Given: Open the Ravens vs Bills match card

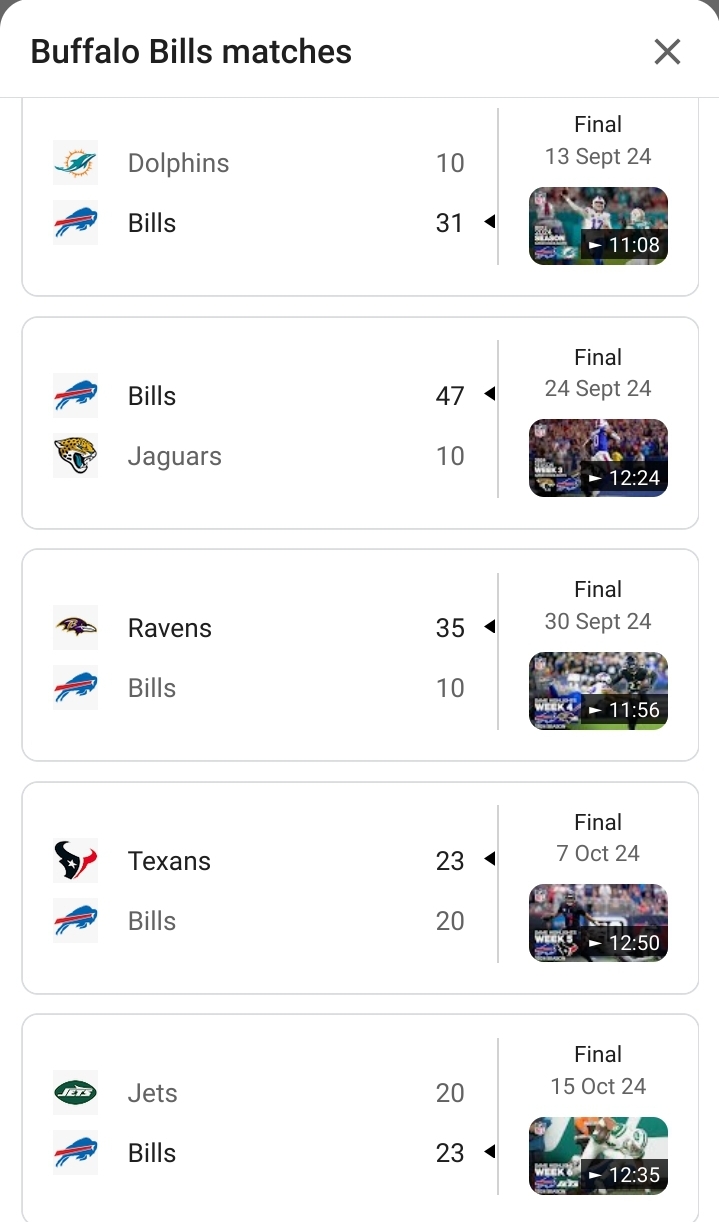Looking at the screenshot, I should pos(360,655).
